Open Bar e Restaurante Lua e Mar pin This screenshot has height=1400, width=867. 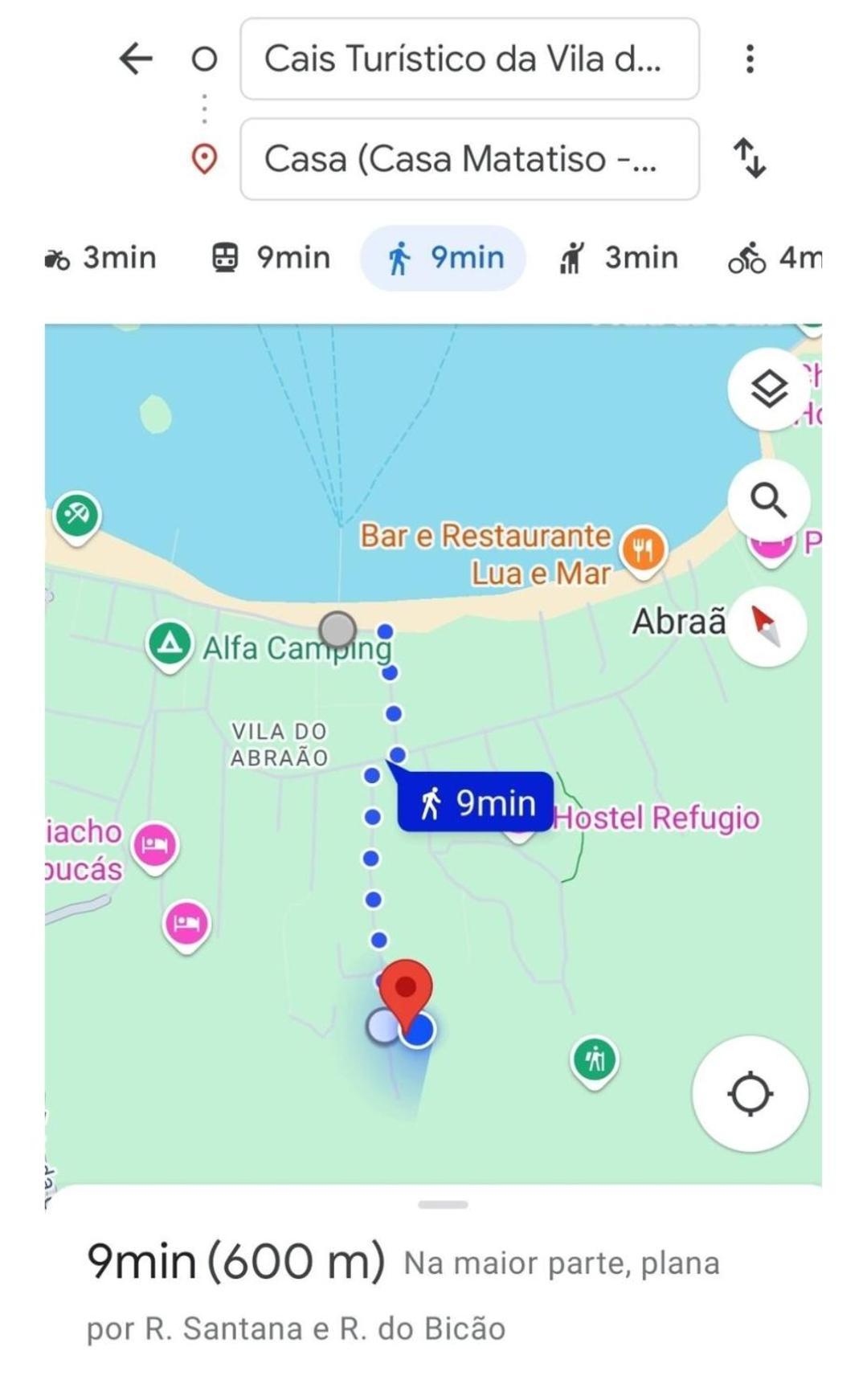[643, 550]
